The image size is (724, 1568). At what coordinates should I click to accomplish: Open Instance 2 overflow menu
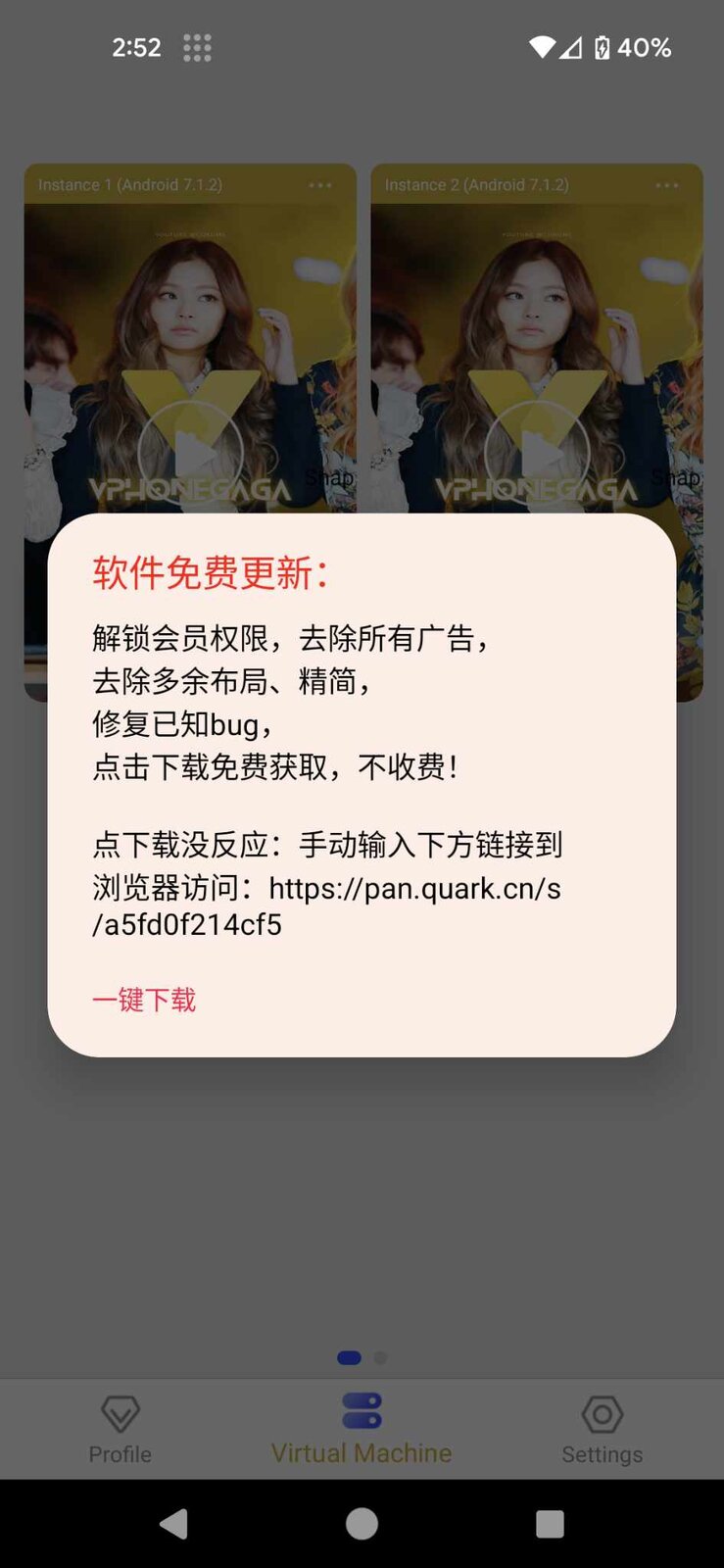pos(667,185)
